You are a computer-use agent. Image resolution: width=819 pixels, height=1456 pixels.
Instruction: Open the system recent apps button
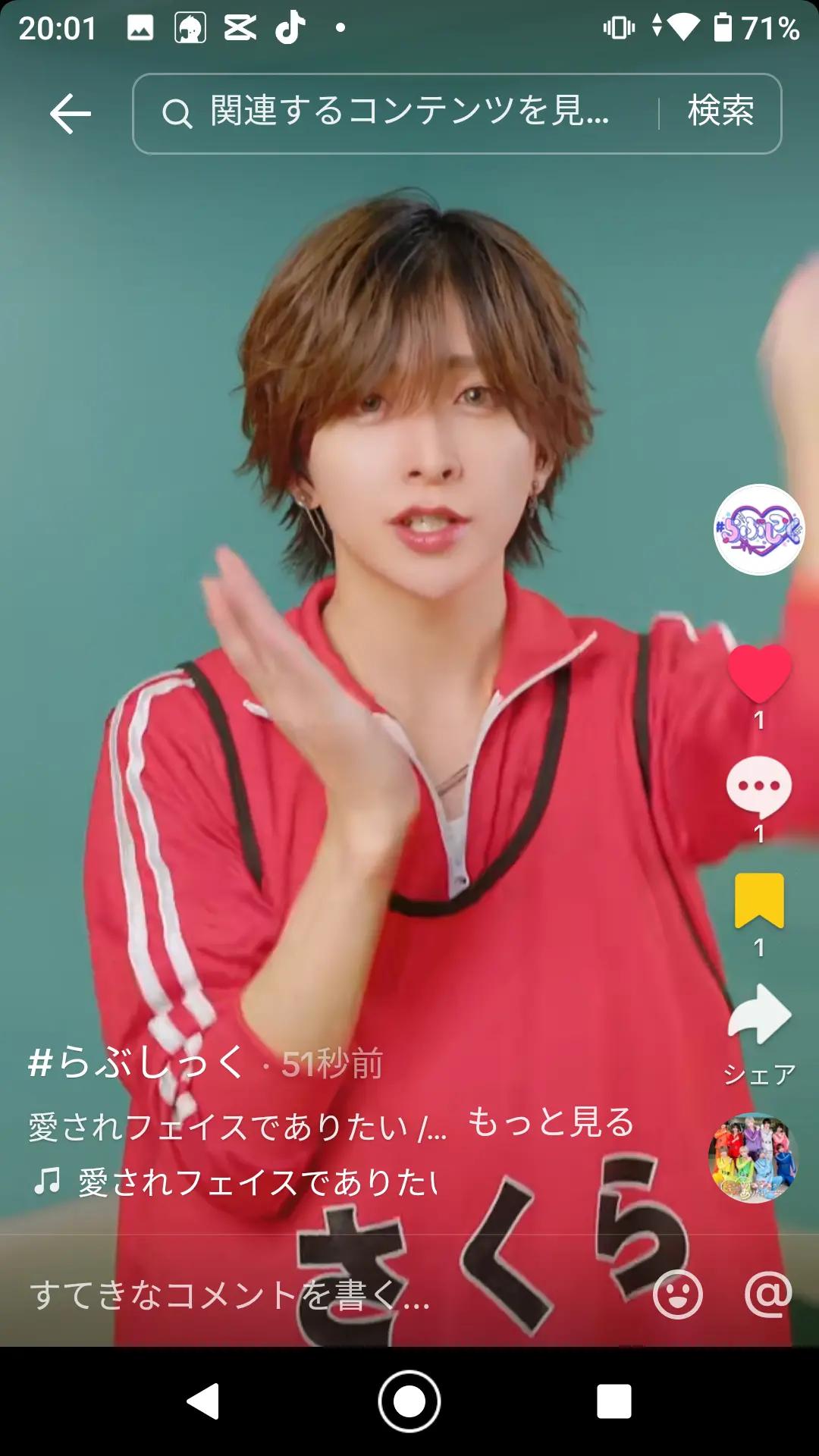click(614, 1401)
